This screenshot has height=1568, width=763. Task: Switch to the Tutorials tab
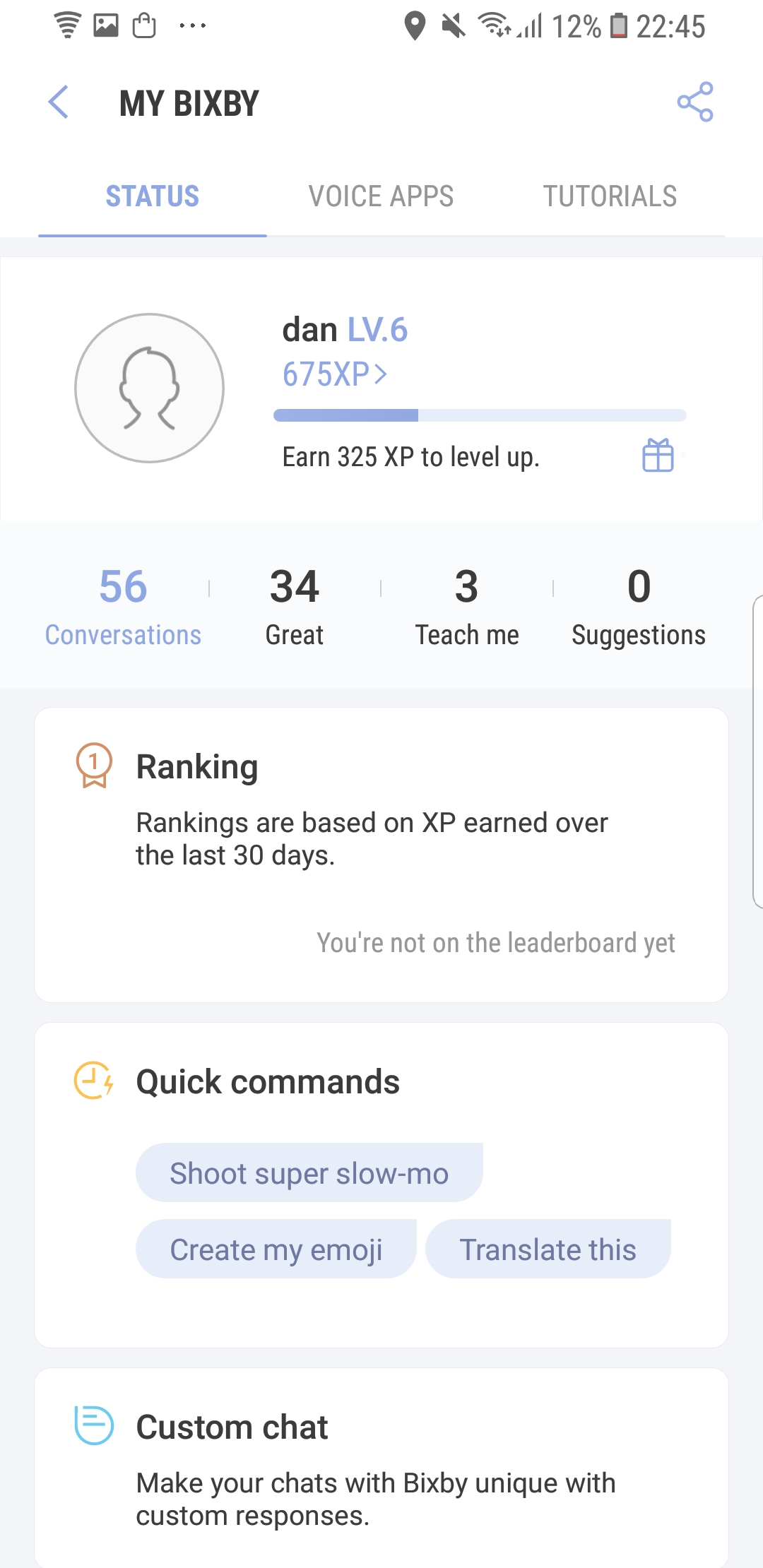pos(610,196)
